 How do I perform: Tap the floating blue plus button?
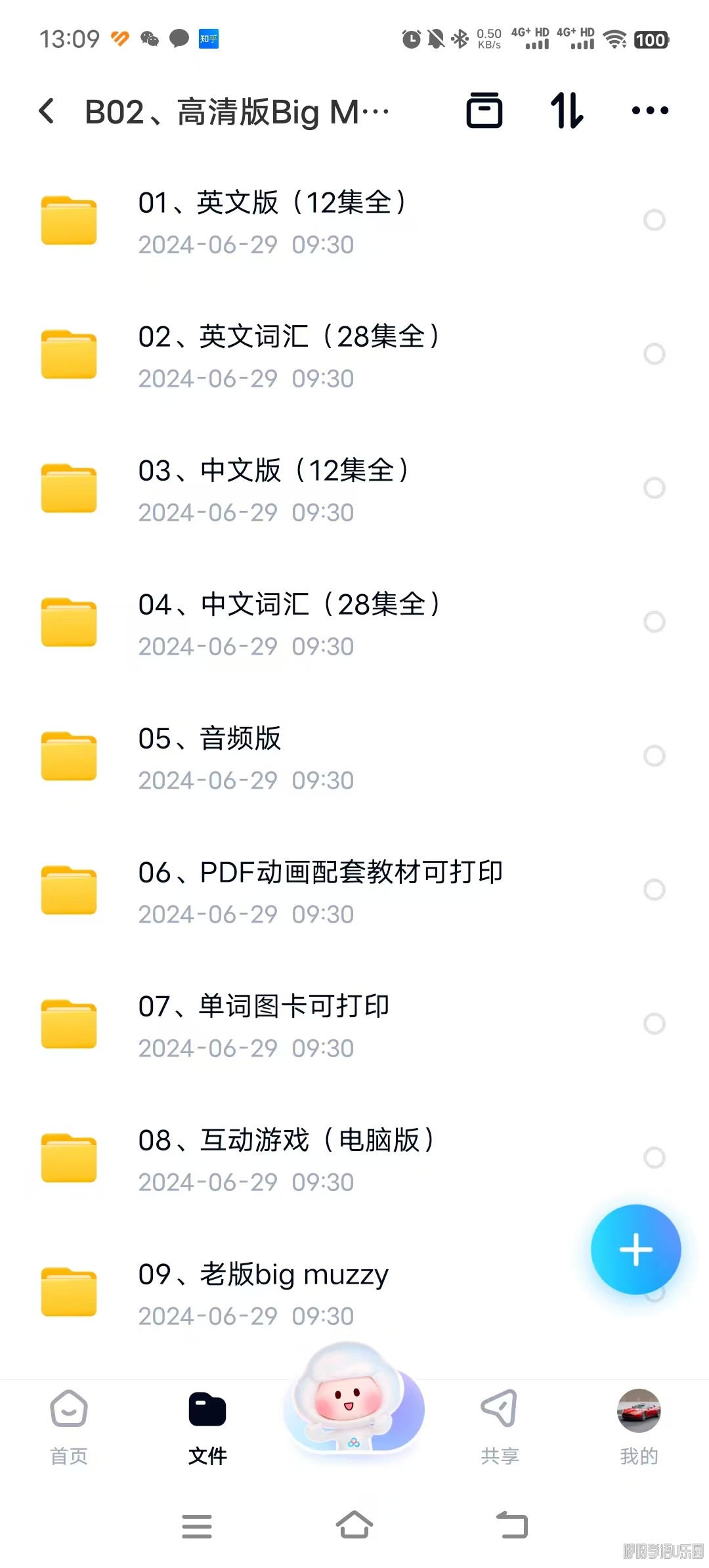pos(635,1250)
